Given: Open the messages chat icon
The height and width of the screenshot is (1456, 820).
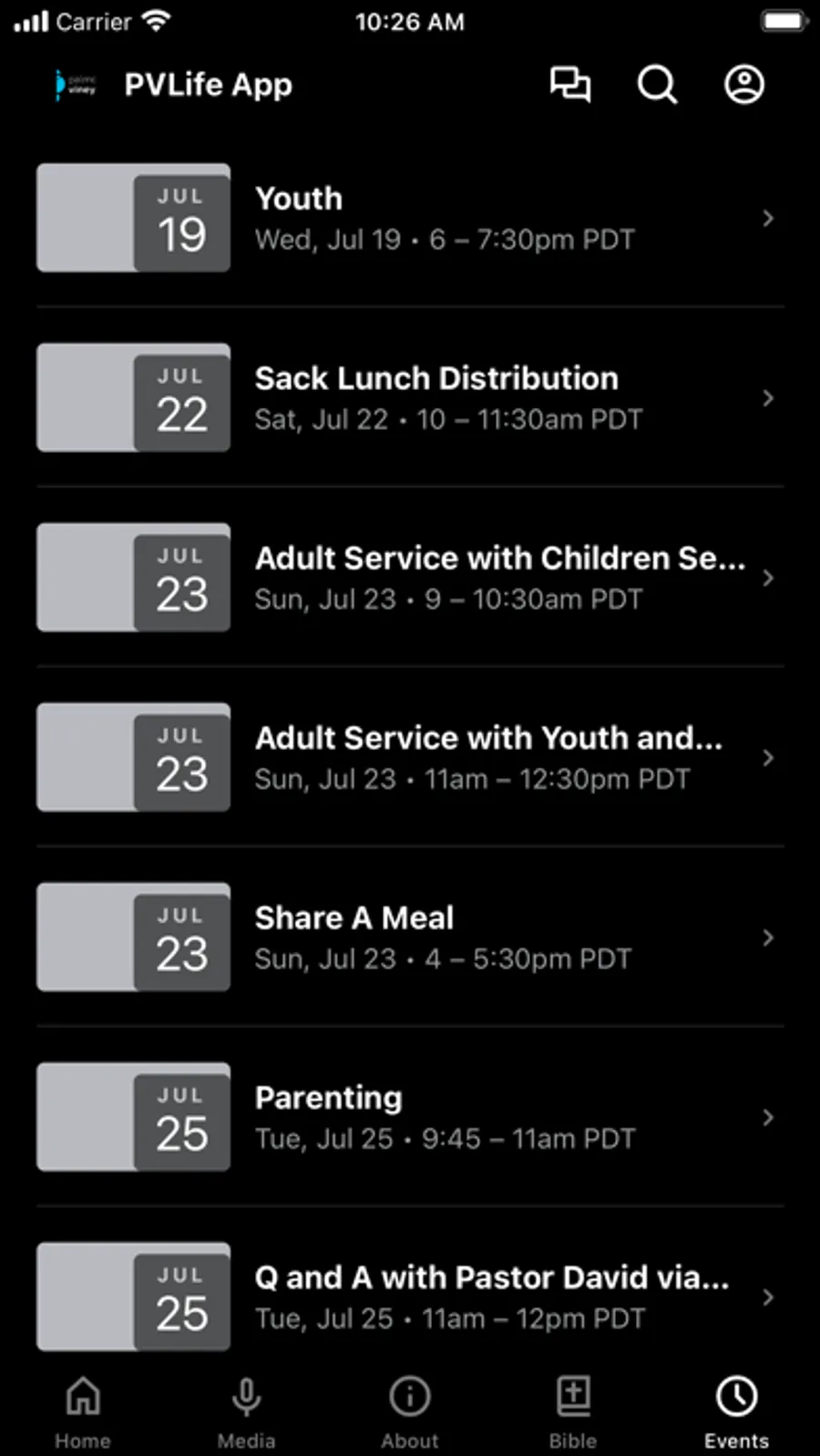Looking at the screenshot, I should (570, 85).
